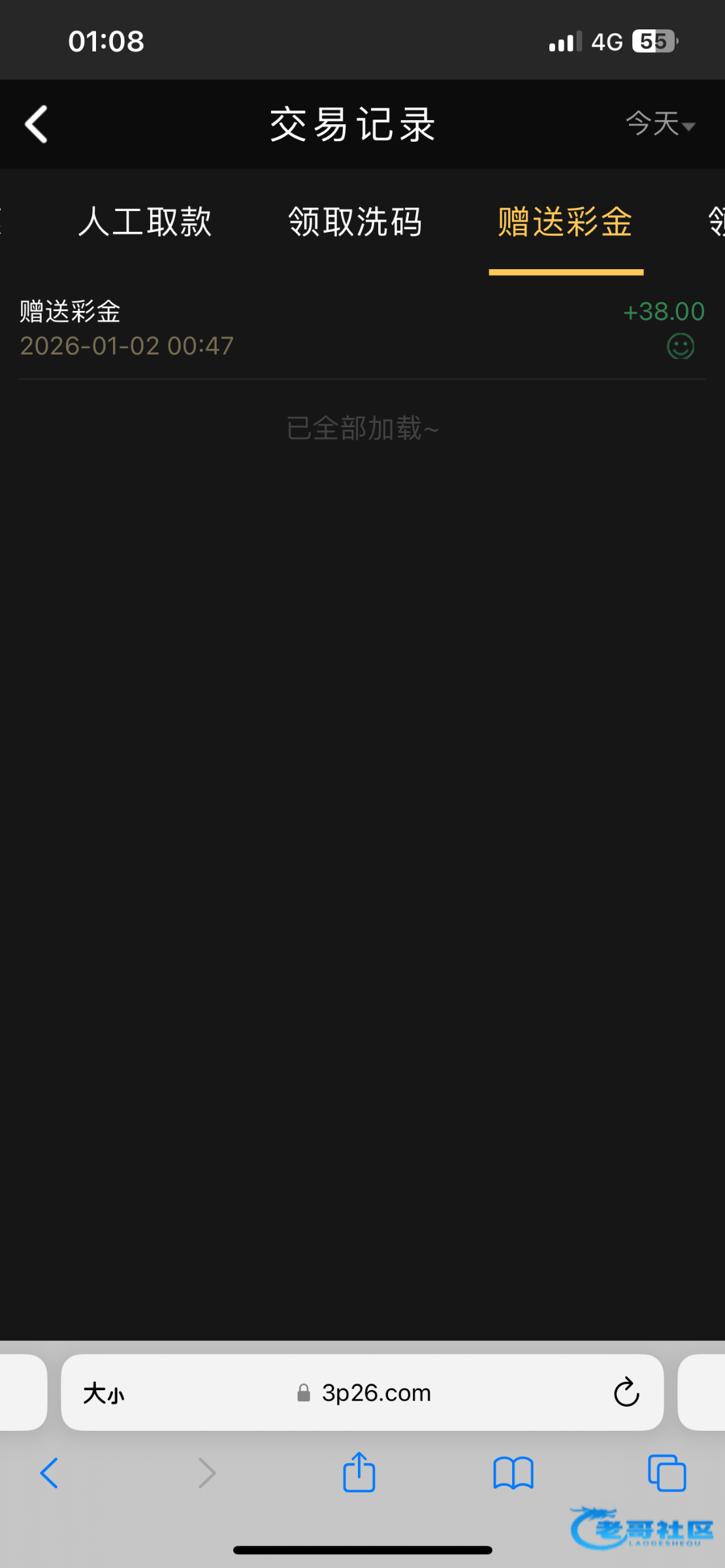Switch to the 人工取款 tab
The width and height of the screenshot is (725, 1568).
tap(145, 222)
